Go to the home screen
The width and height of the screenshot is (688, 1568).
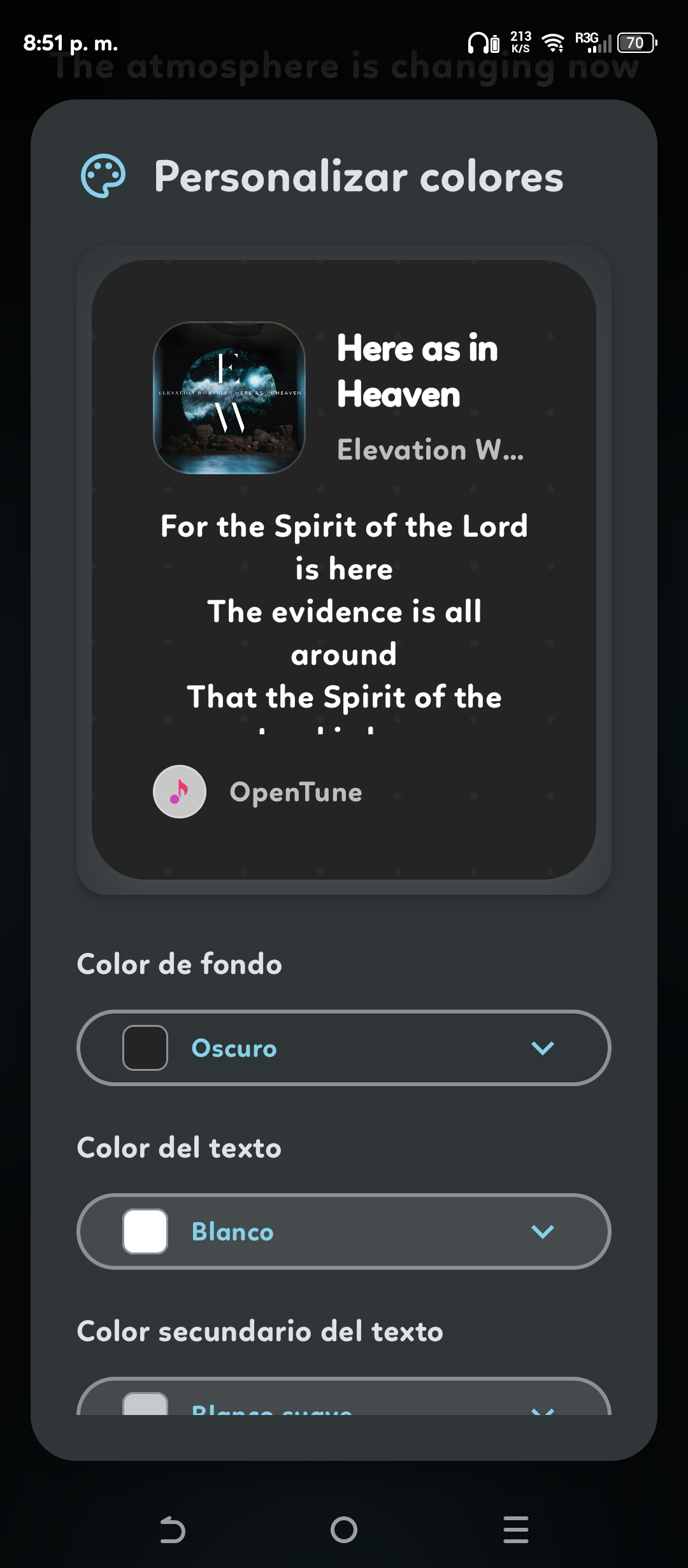pyautogui.click(x=344, y=1530)
